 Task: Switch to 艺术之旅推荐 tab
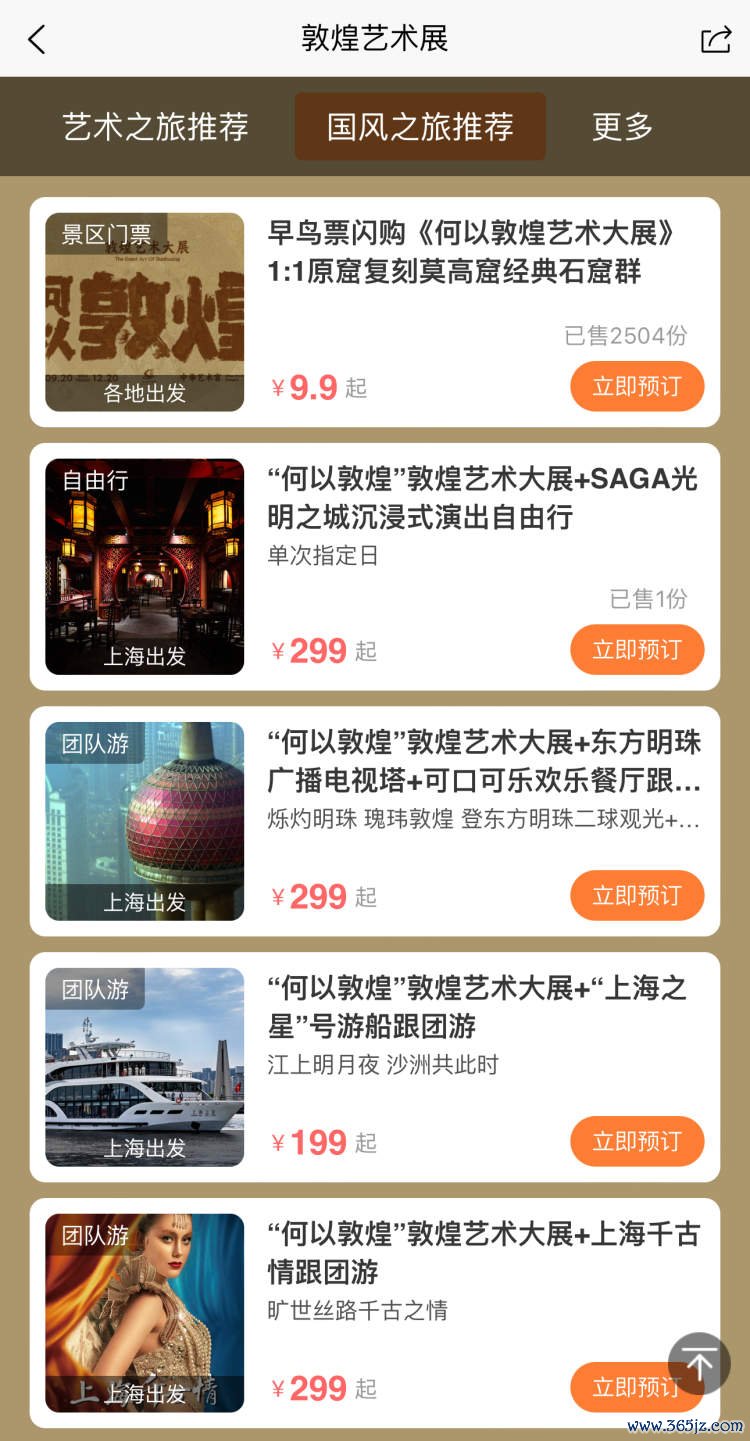pos(155,127)
